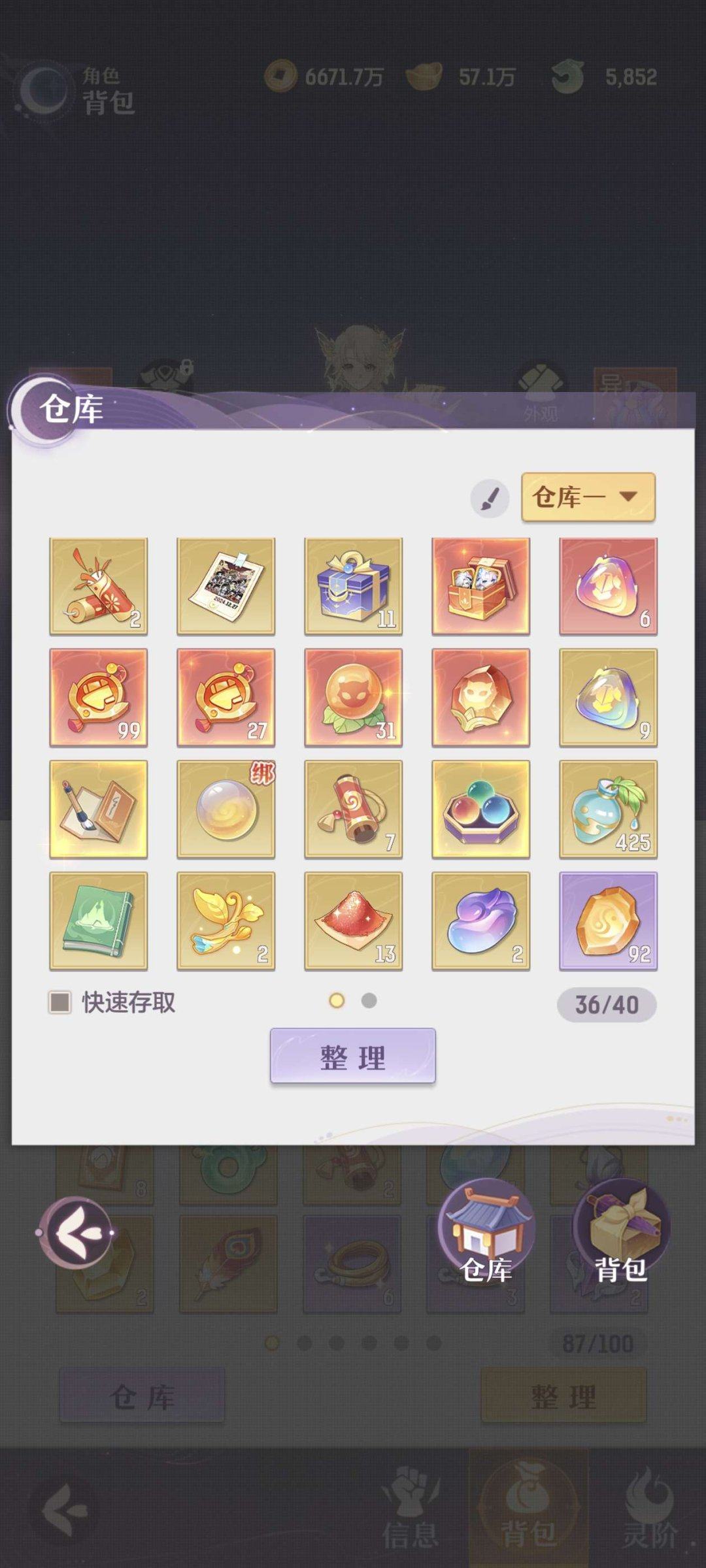The height and width of the screenshot is (1568, 706).
Task: Select the red treasure chest with characters
Action: coord(481,586)
